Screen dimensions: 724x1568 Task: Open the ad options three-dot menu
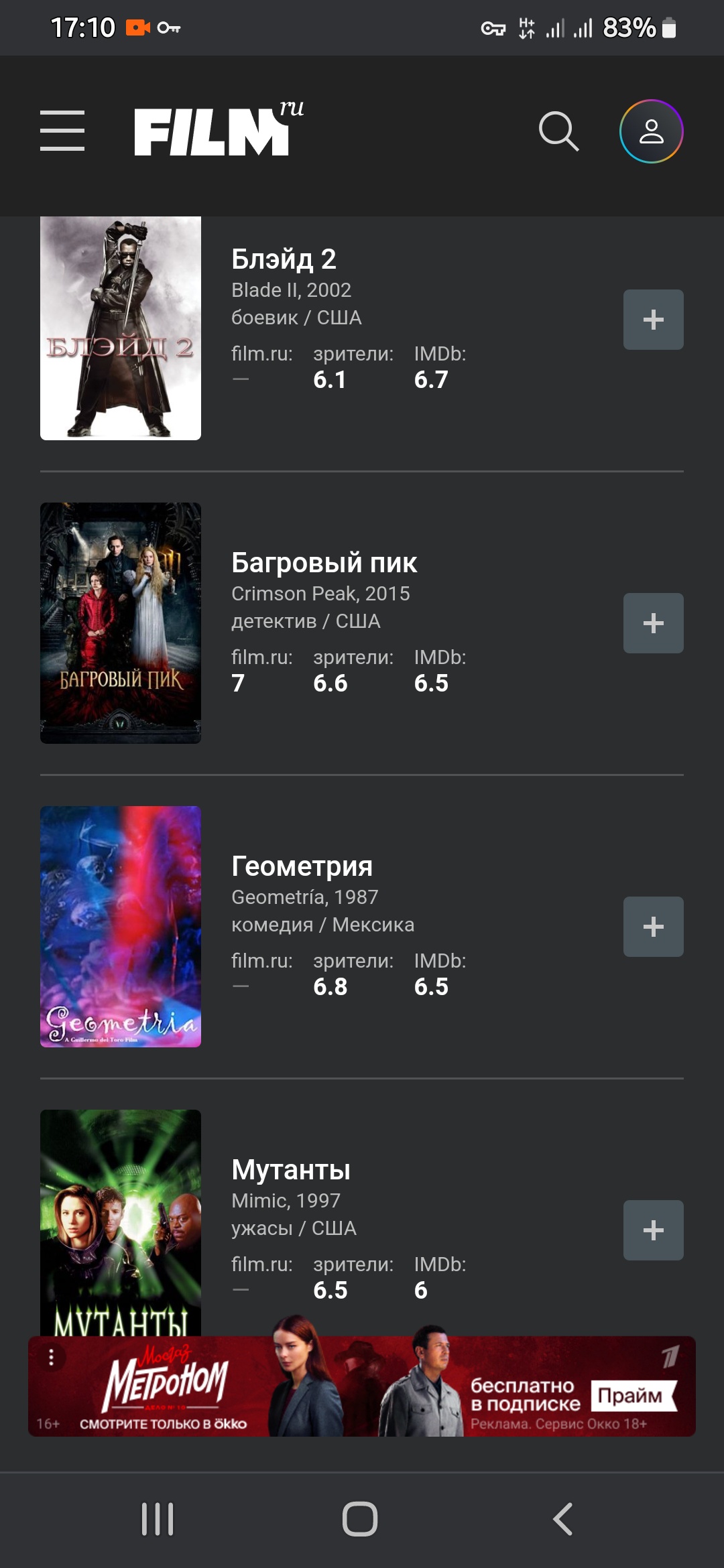point(52,1358)
